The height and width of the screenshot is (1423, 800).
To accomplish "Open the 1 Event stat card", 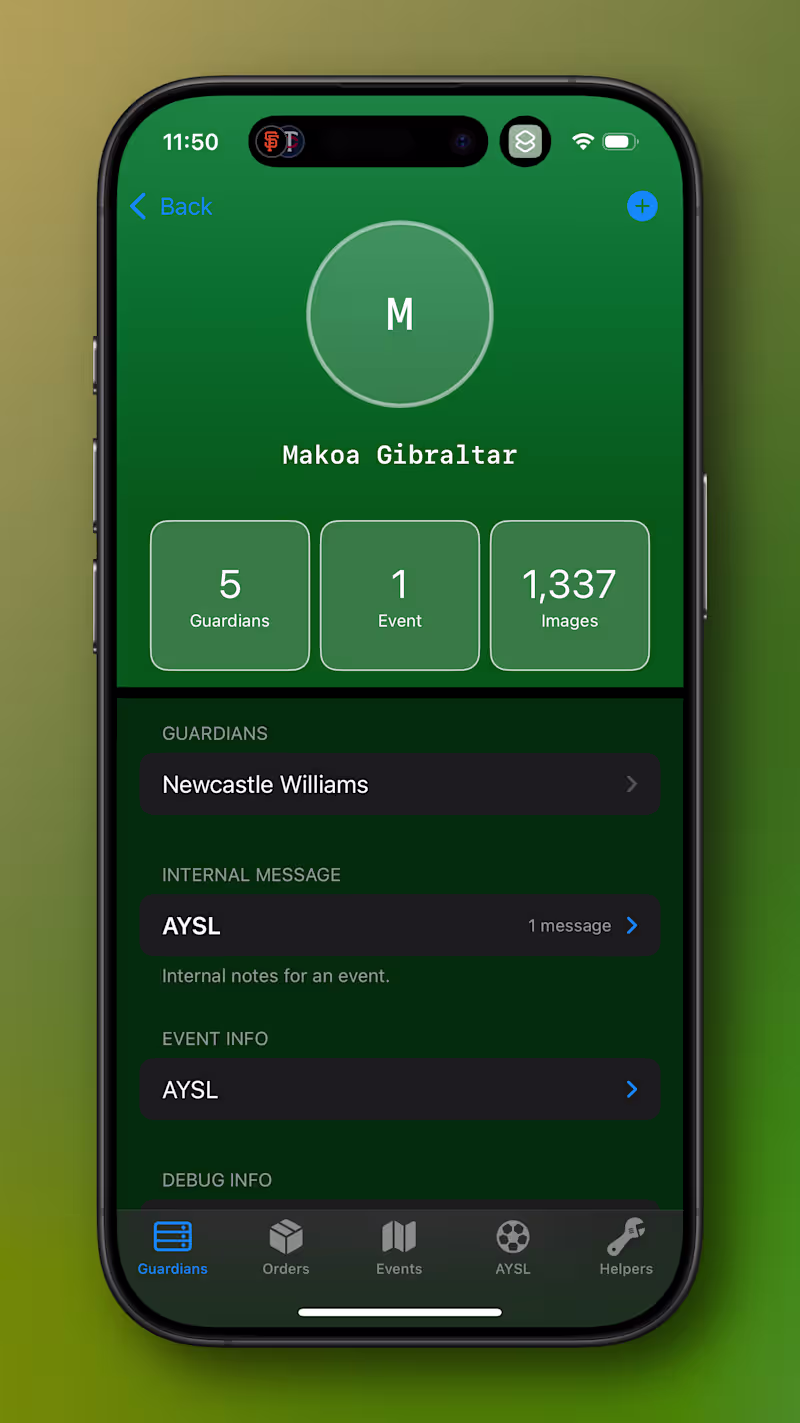I will pos(400,595).
